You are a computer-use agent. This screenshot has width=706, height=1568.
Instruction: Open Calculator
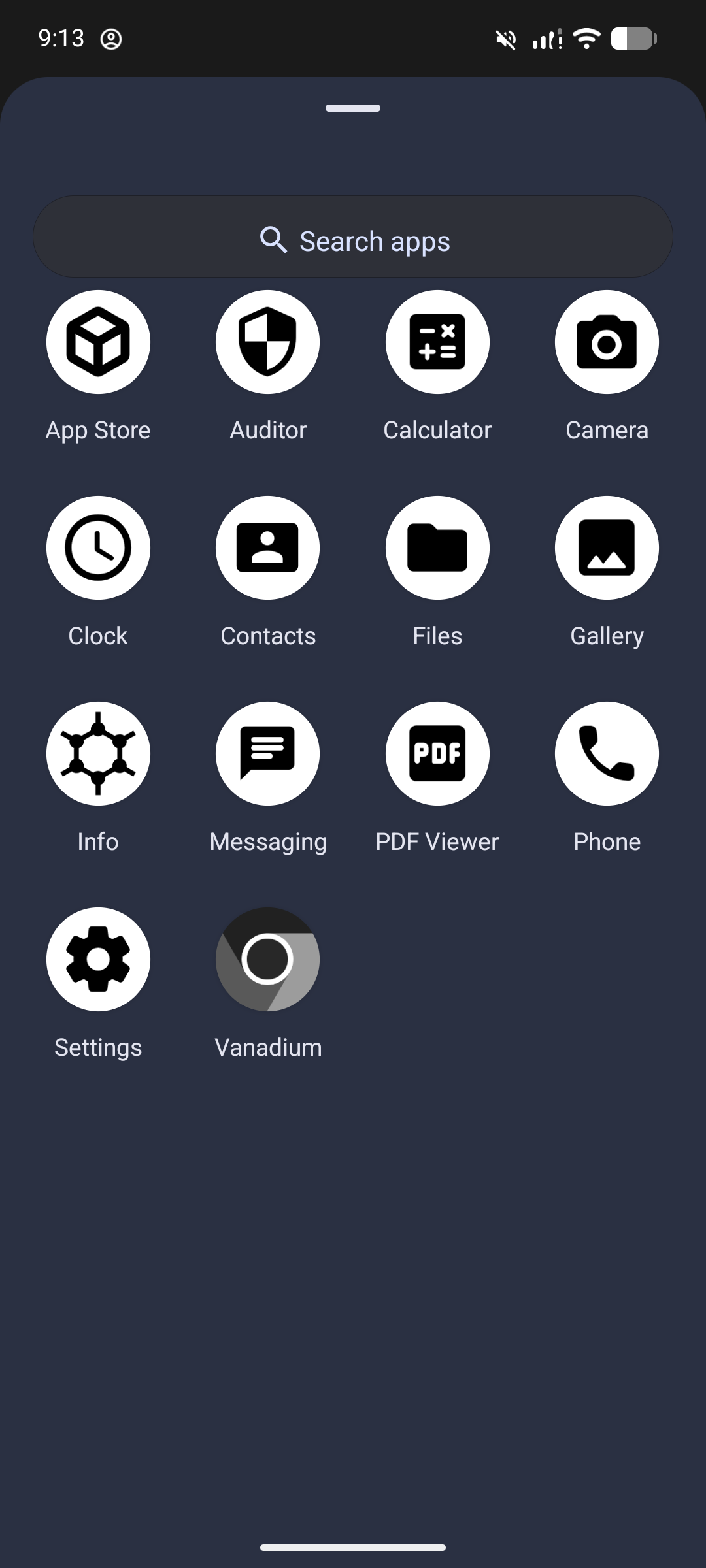coord(437,342)
